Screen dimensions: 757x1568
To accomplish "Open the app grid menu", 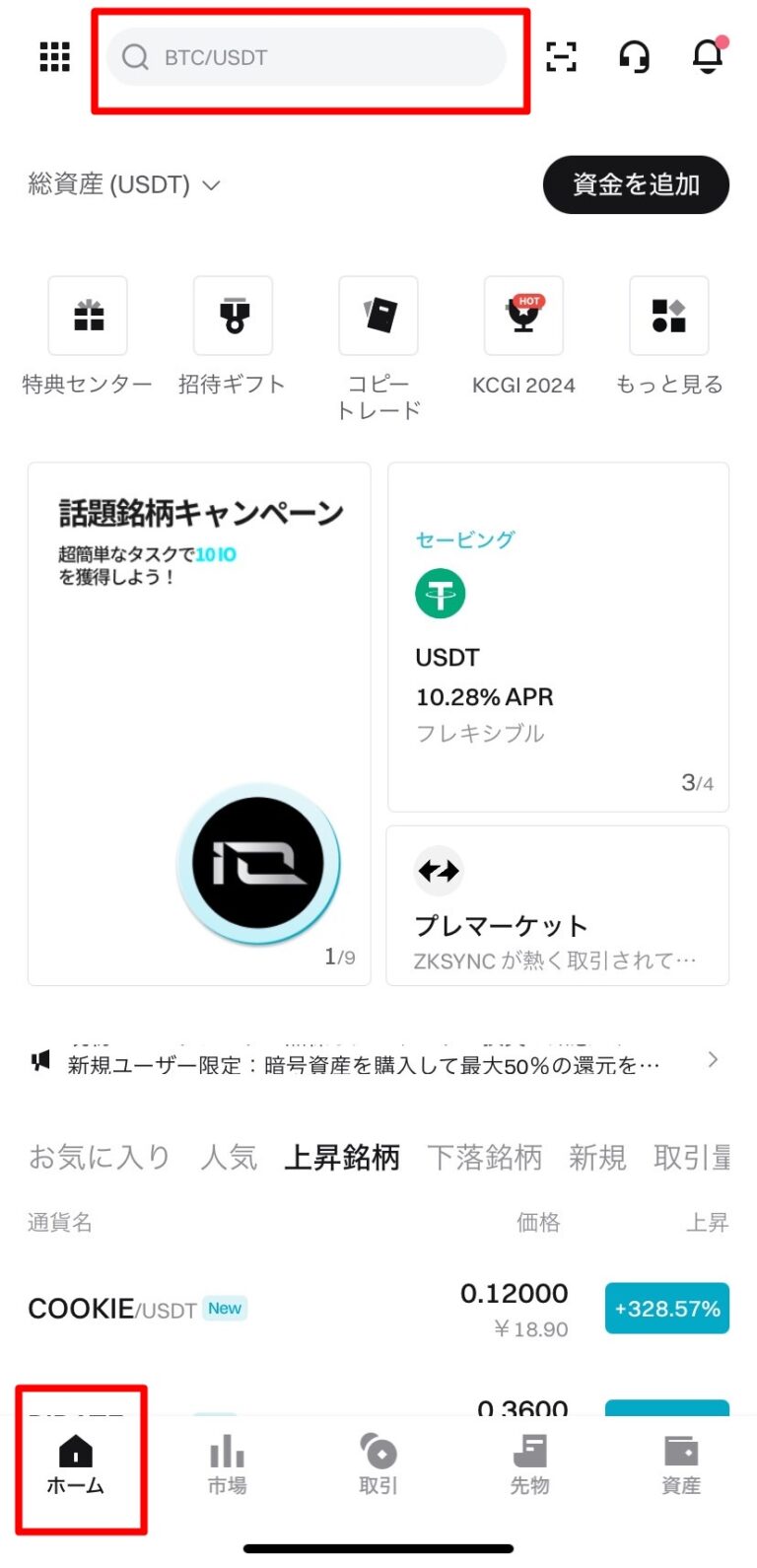I will tap(54, 57).
